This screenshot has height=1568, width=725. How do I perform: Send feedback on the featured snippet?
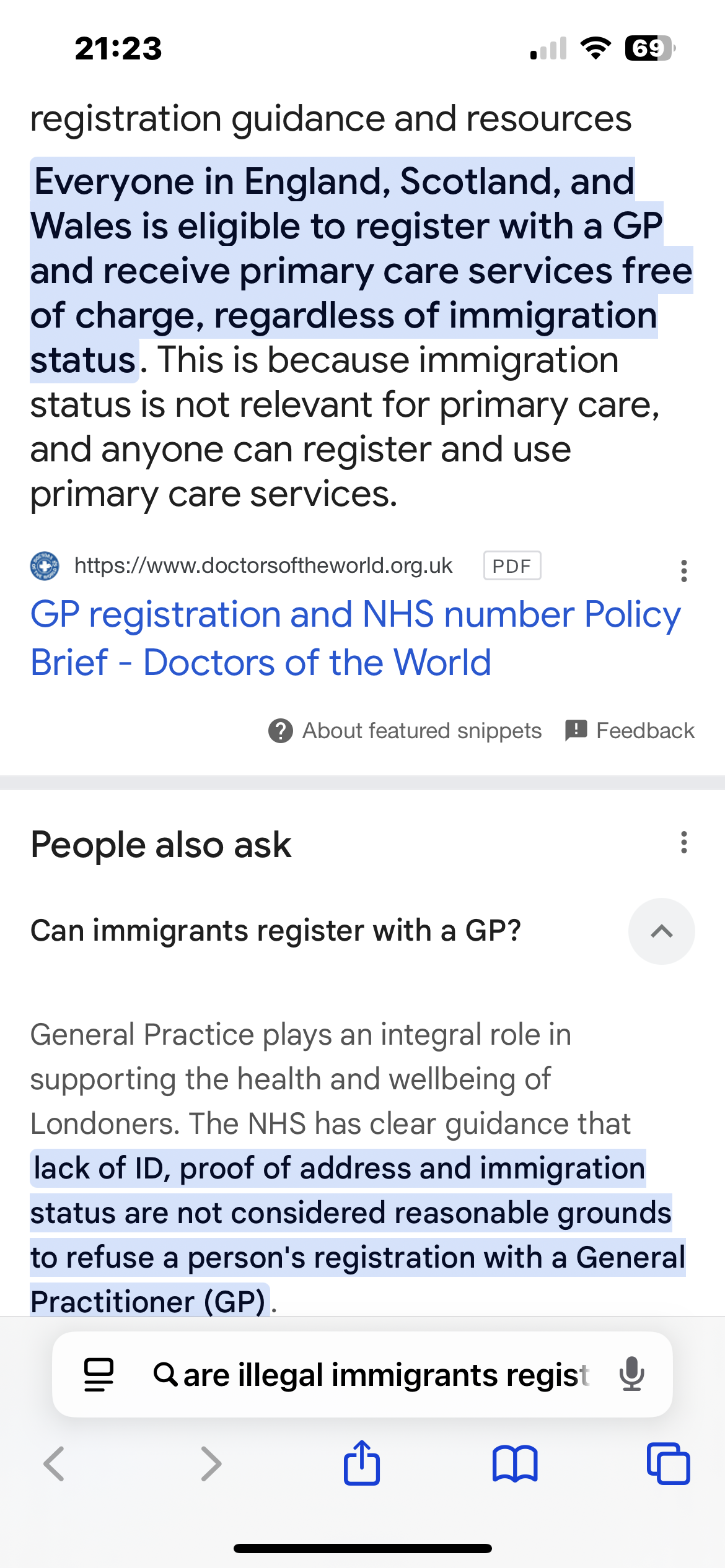(630, 731)
